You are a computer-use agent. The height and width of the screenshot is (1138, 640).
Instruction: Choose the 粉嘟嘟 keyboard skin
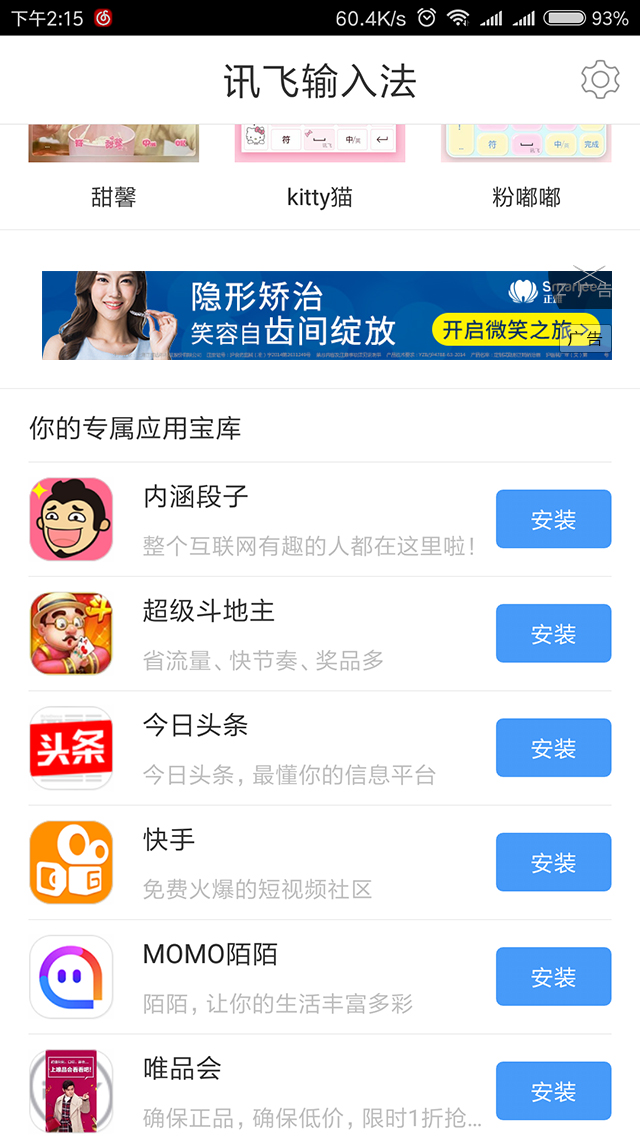(x=526, y=160)
